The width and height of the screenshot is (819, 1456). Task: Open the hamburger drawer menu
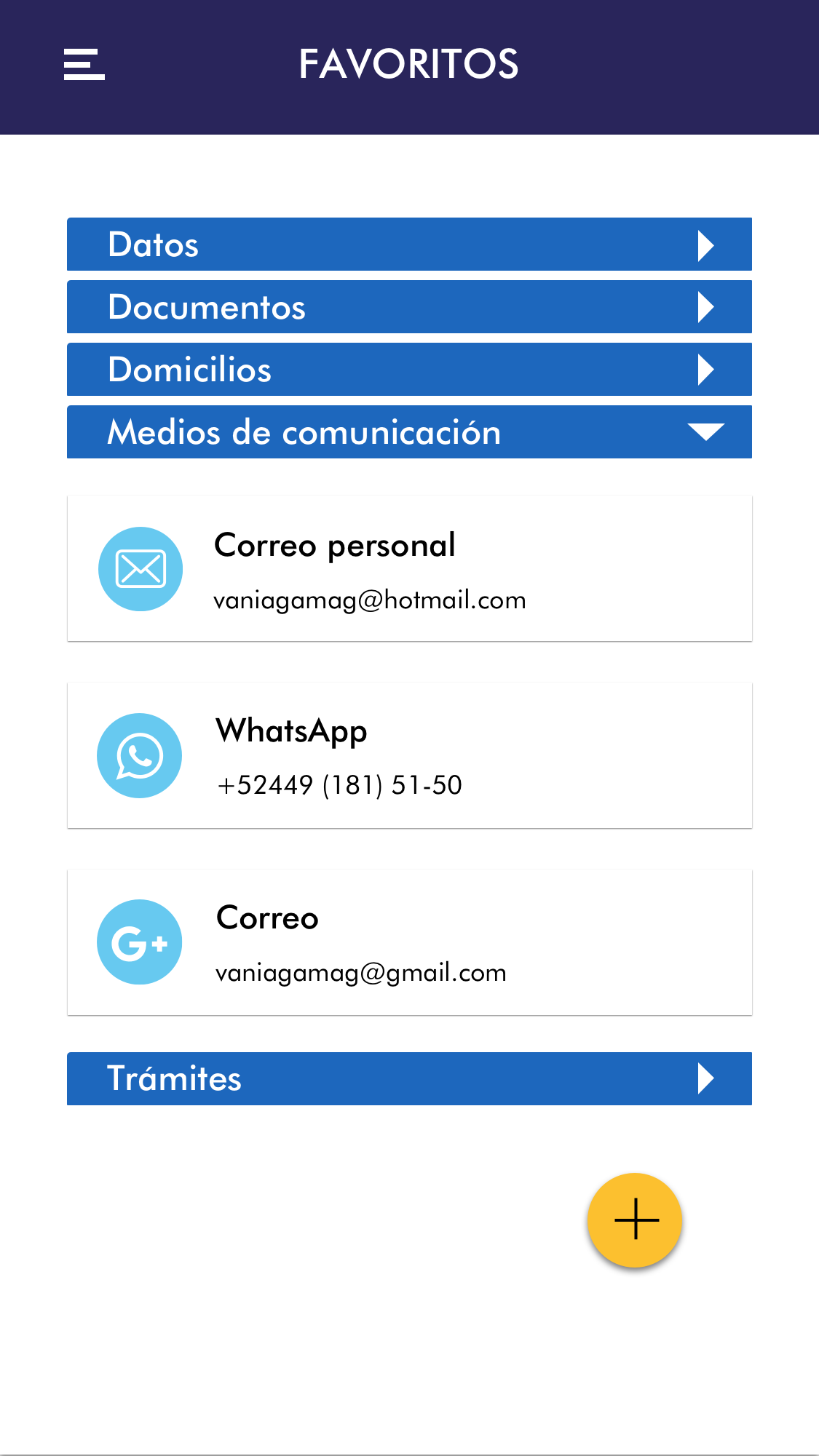84,65
